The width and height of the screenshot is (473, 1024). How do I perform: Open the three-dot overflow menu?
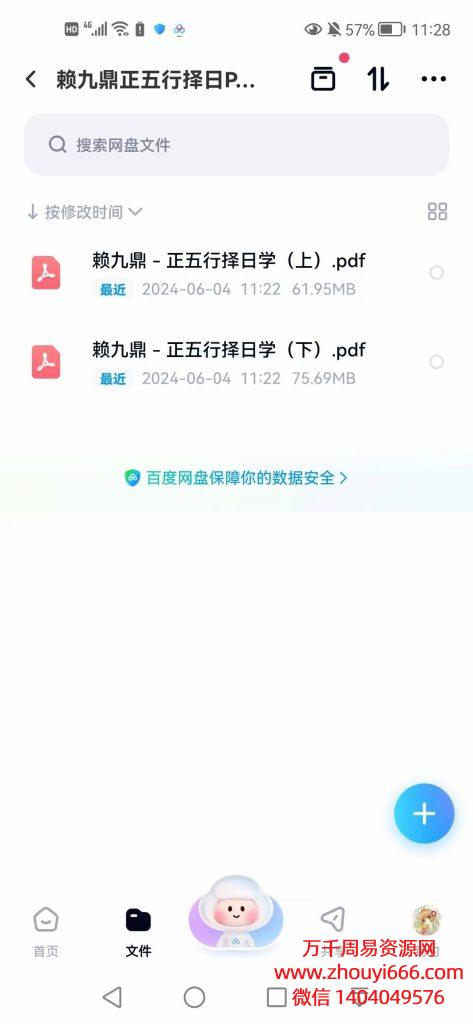(433, 79)
